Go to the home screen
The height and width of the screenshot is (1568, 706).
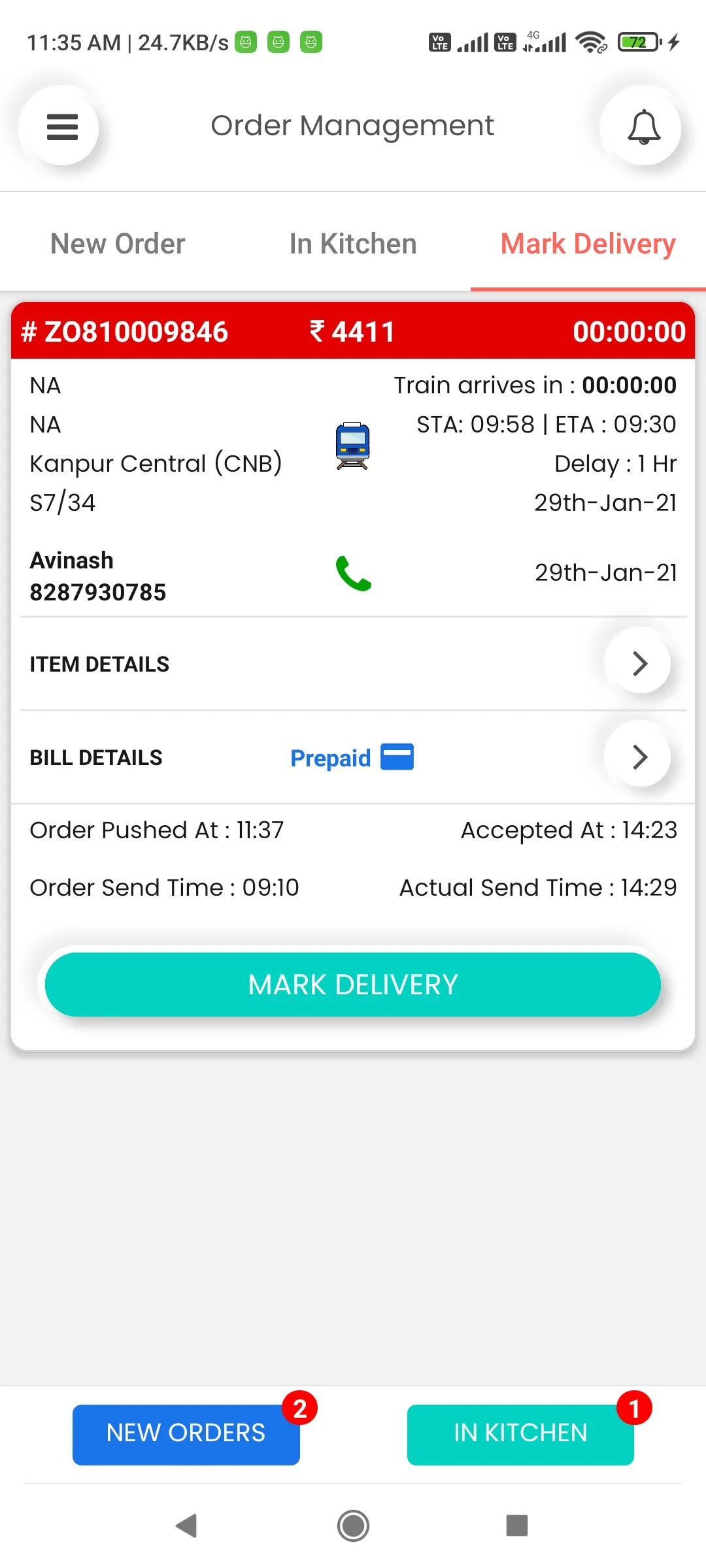click(x=353, y=1526)
